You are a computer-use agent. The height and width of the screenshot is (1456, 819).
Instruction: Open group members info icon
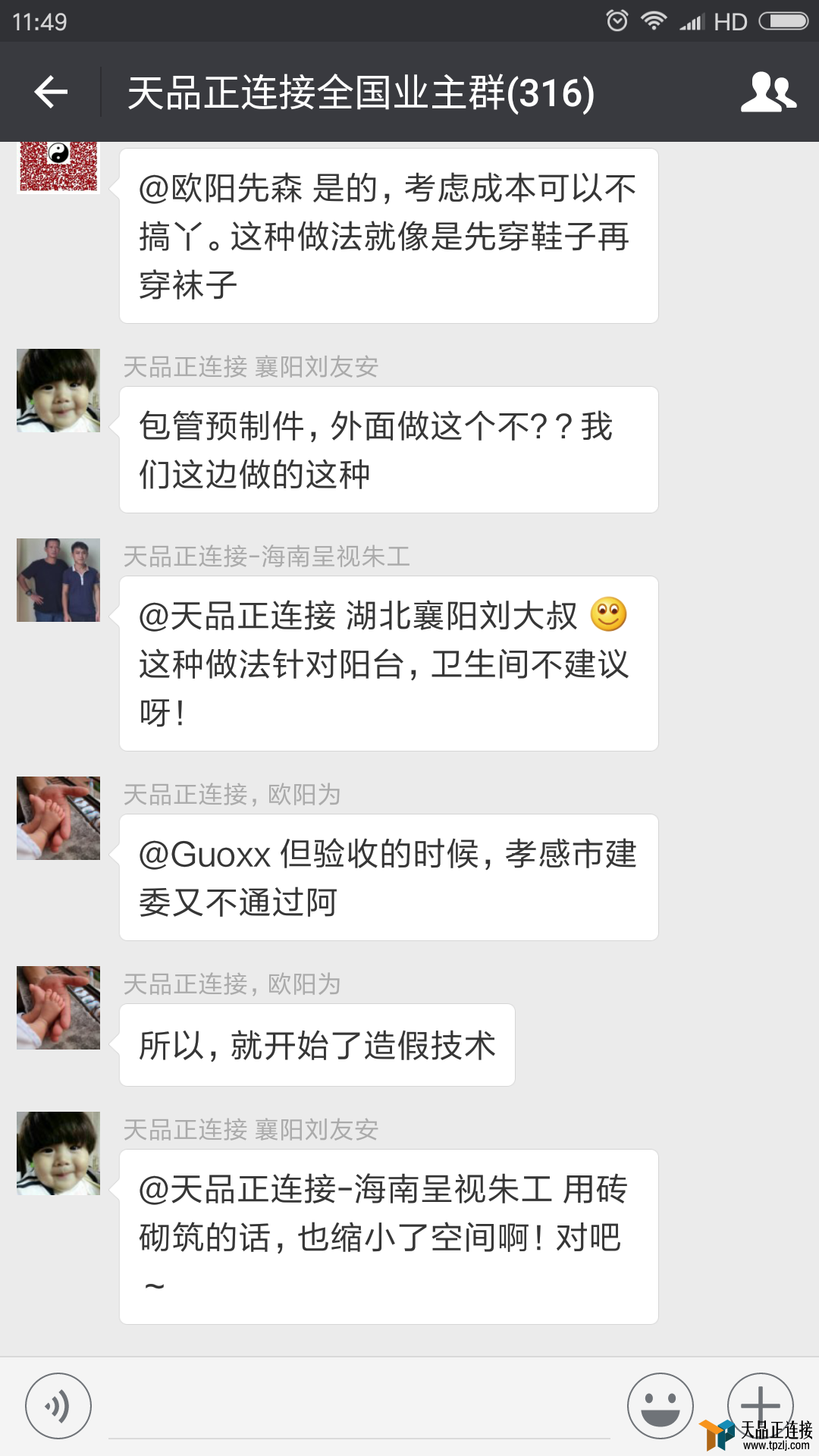pyautogui.click(x=767, y=93)
